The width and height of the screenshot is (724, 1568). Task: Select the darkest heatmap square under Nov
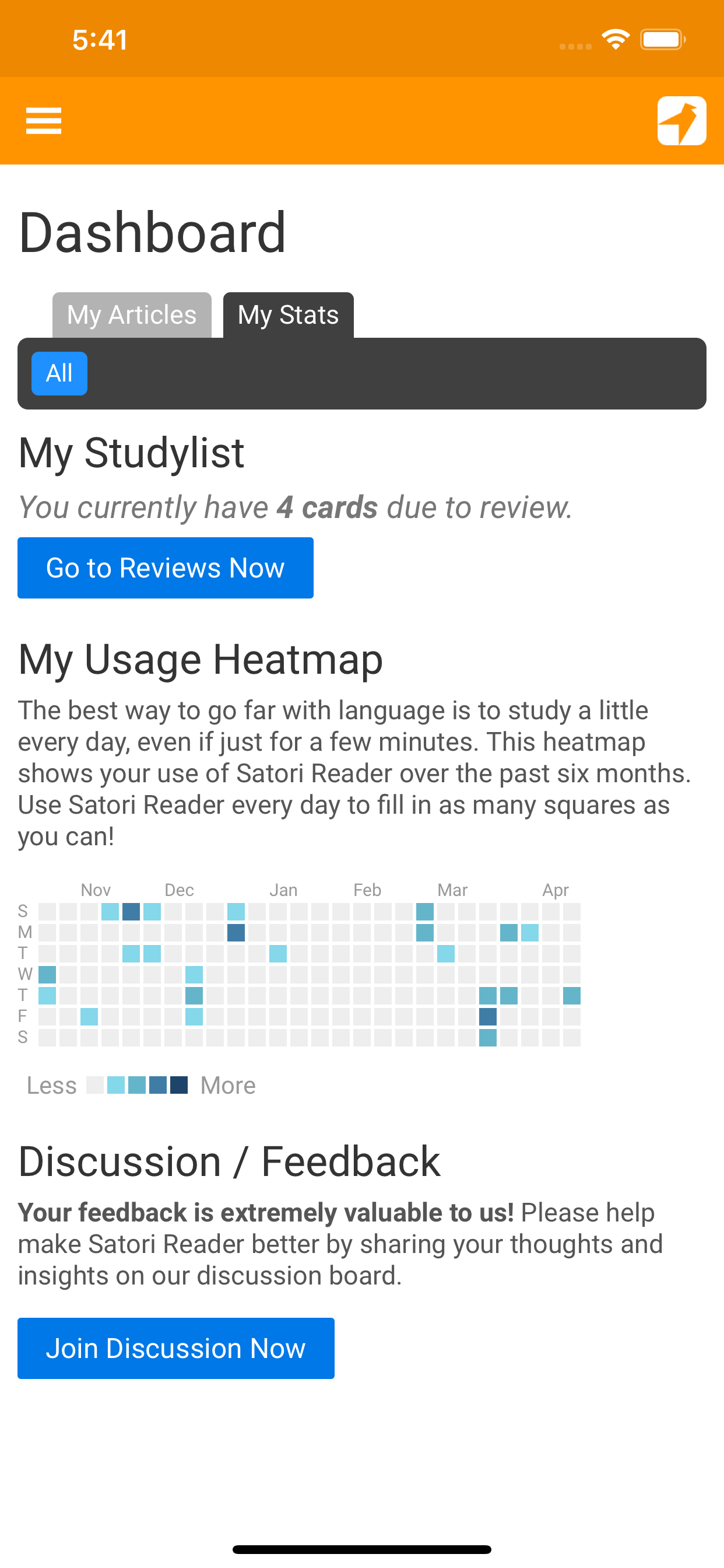tap(131, 911)
